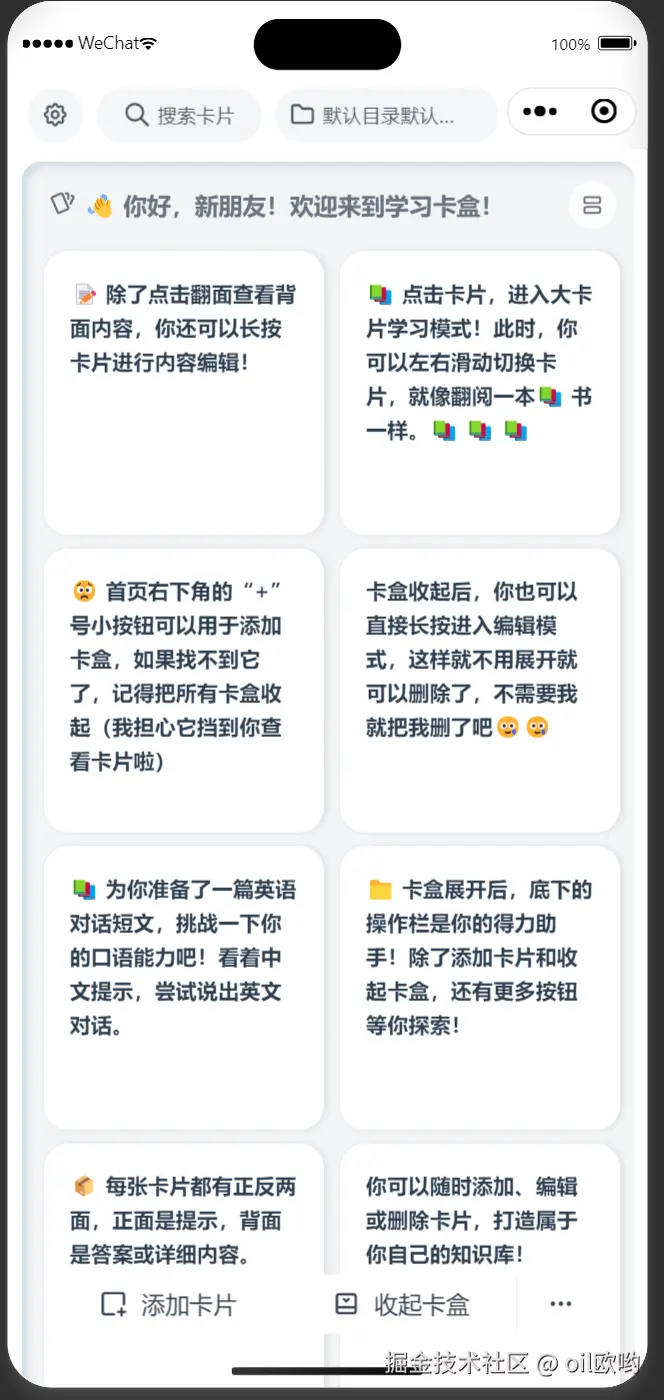The width and height of the screenshot is (664, 1400).
Task: Open the 默认目录 folder selector
Action: 386,115
